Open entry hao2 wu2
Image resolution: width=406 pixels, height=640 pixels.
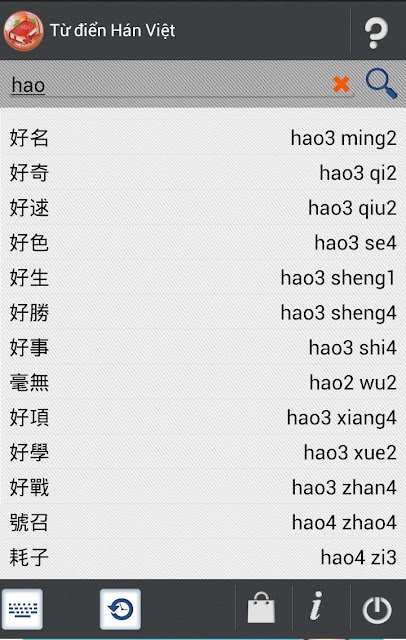tap(203, 383)
